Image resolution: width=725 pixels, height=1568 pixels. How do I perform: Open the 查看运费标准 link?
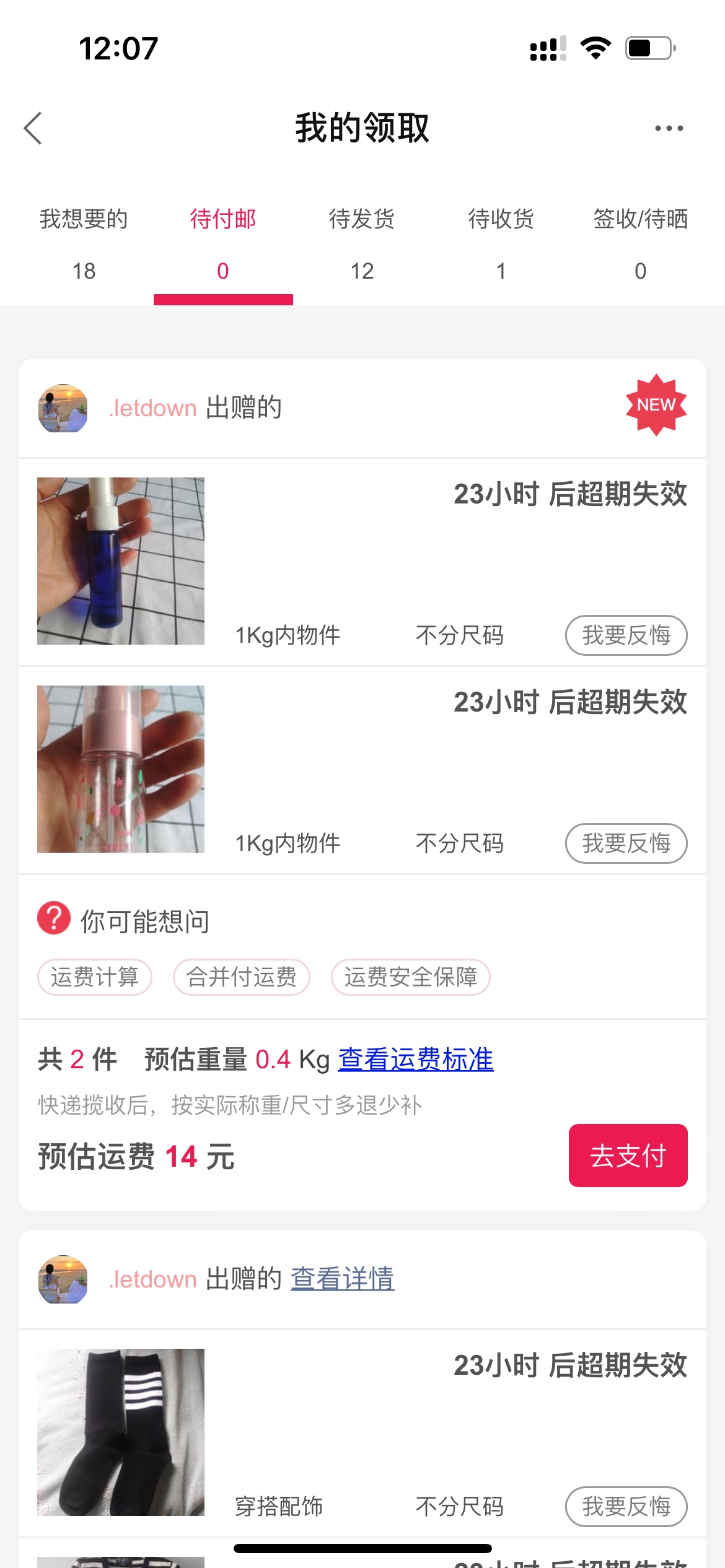416,1060
